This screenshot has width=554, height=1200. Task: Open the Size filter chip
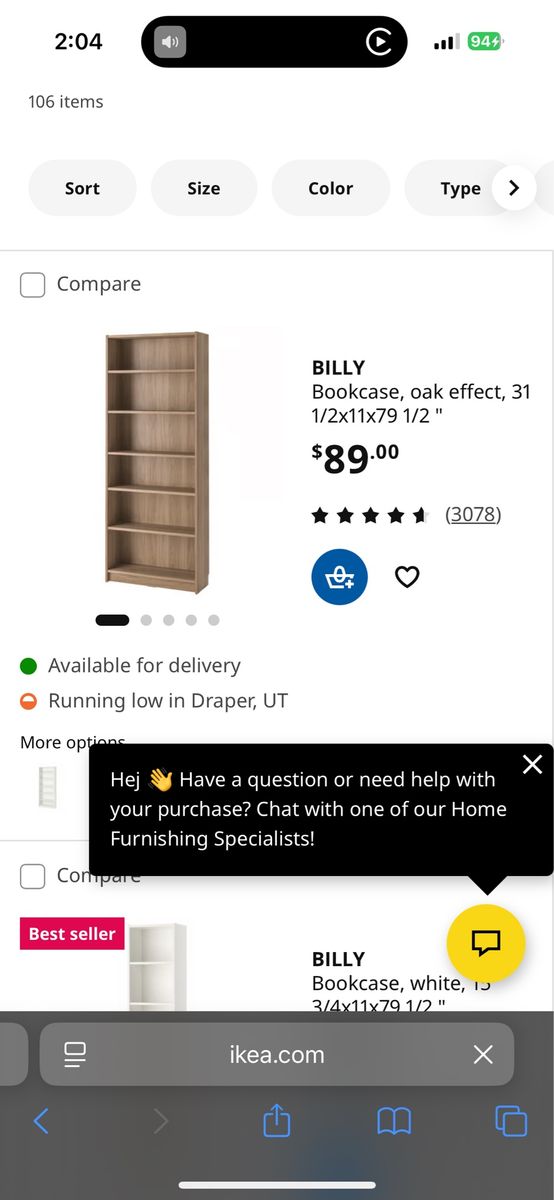coord(204,188)
